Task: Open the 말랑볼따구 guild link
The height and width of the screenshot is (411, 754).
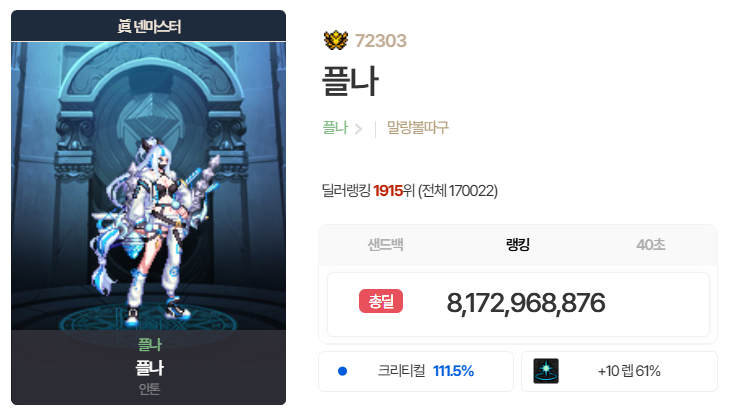Action: (417, 128)
